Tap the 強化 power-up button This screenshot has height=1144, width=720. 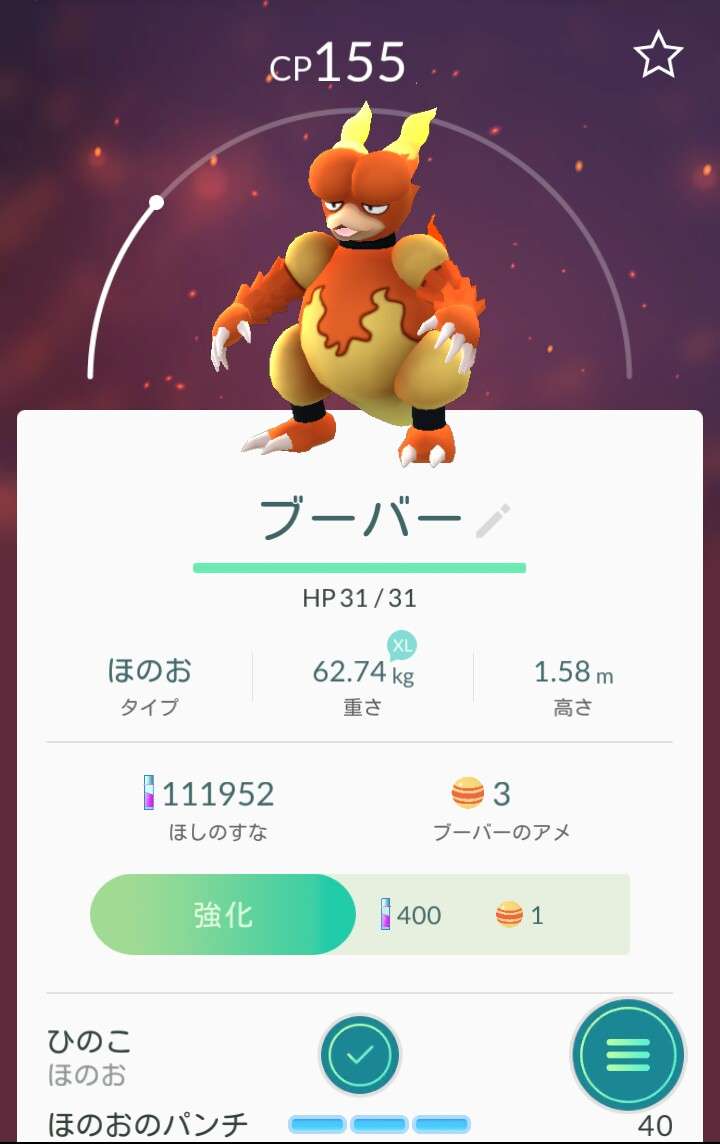click(222, 914)
